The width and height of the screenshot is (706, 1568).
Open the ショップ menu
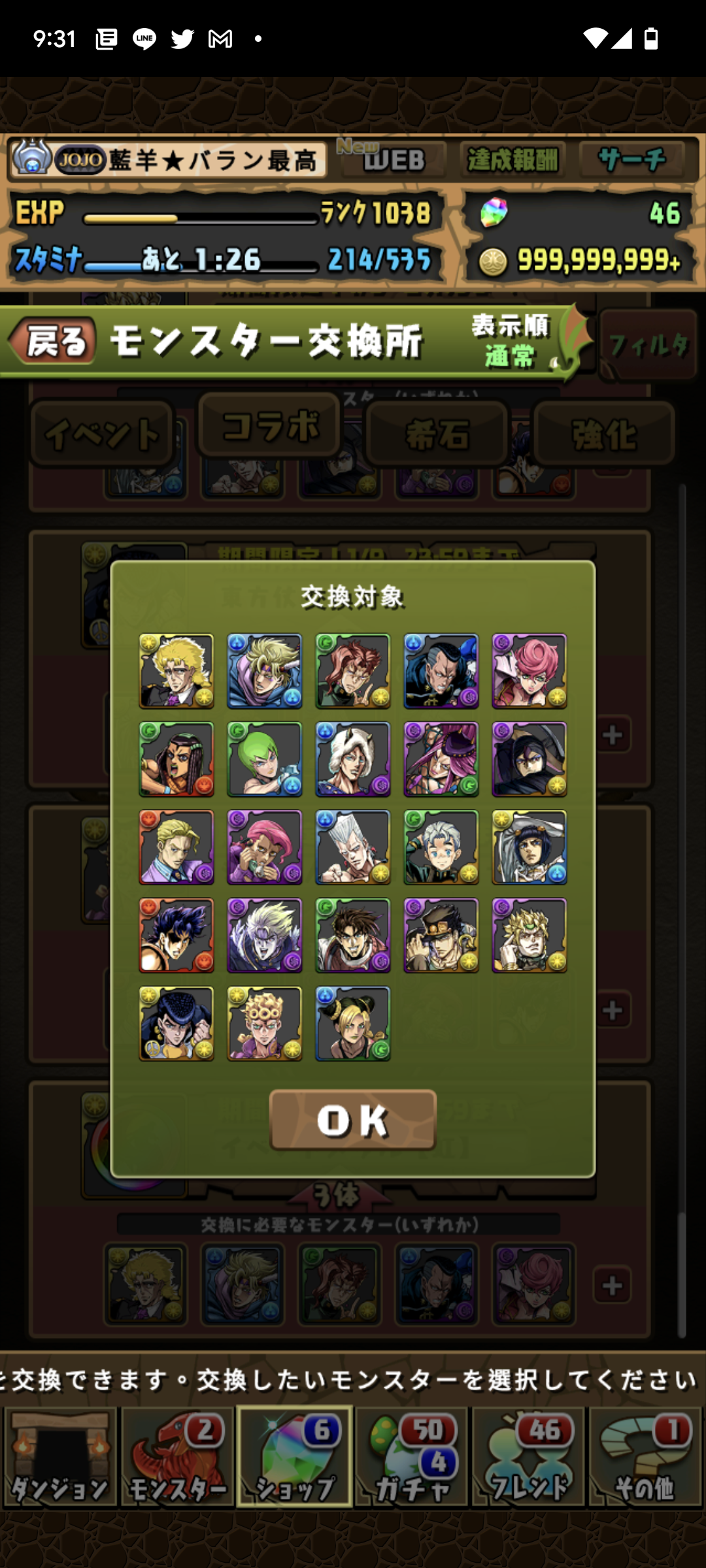tap(295, 1457)
